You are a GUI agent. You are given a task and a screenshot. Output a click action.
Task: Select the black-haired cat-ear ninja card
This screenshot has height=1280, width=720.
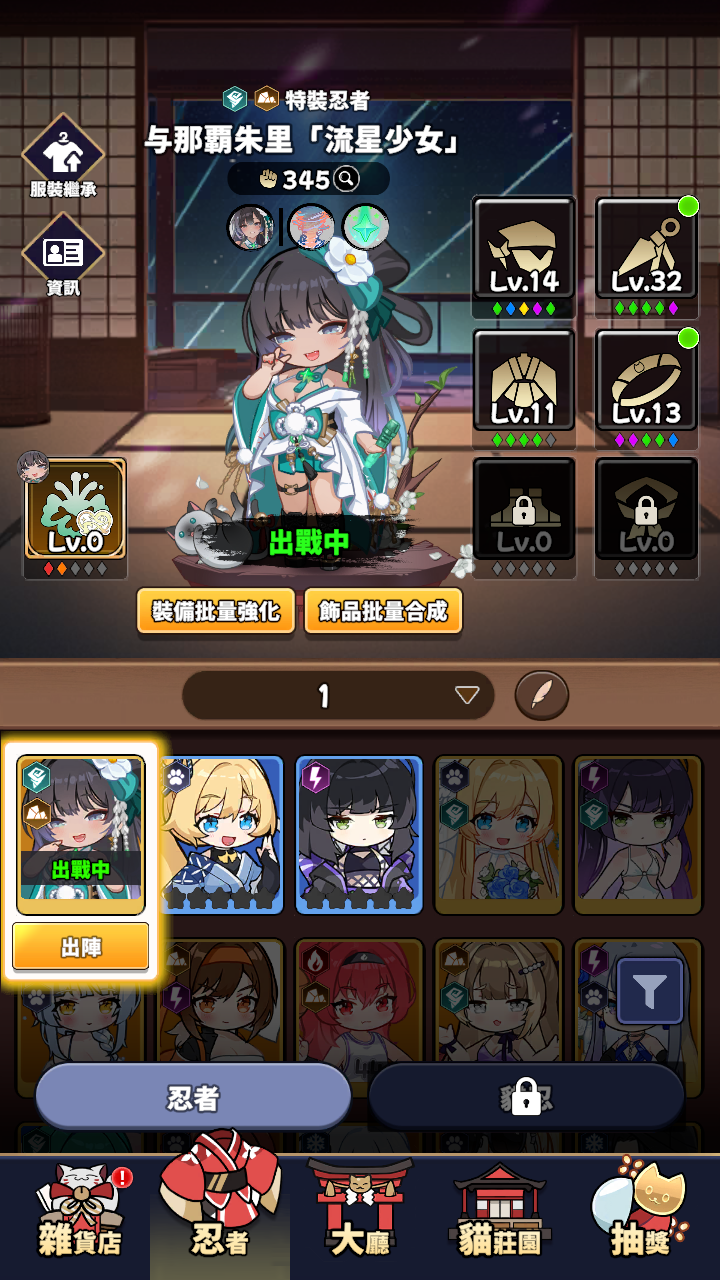(x=360, y=835)
